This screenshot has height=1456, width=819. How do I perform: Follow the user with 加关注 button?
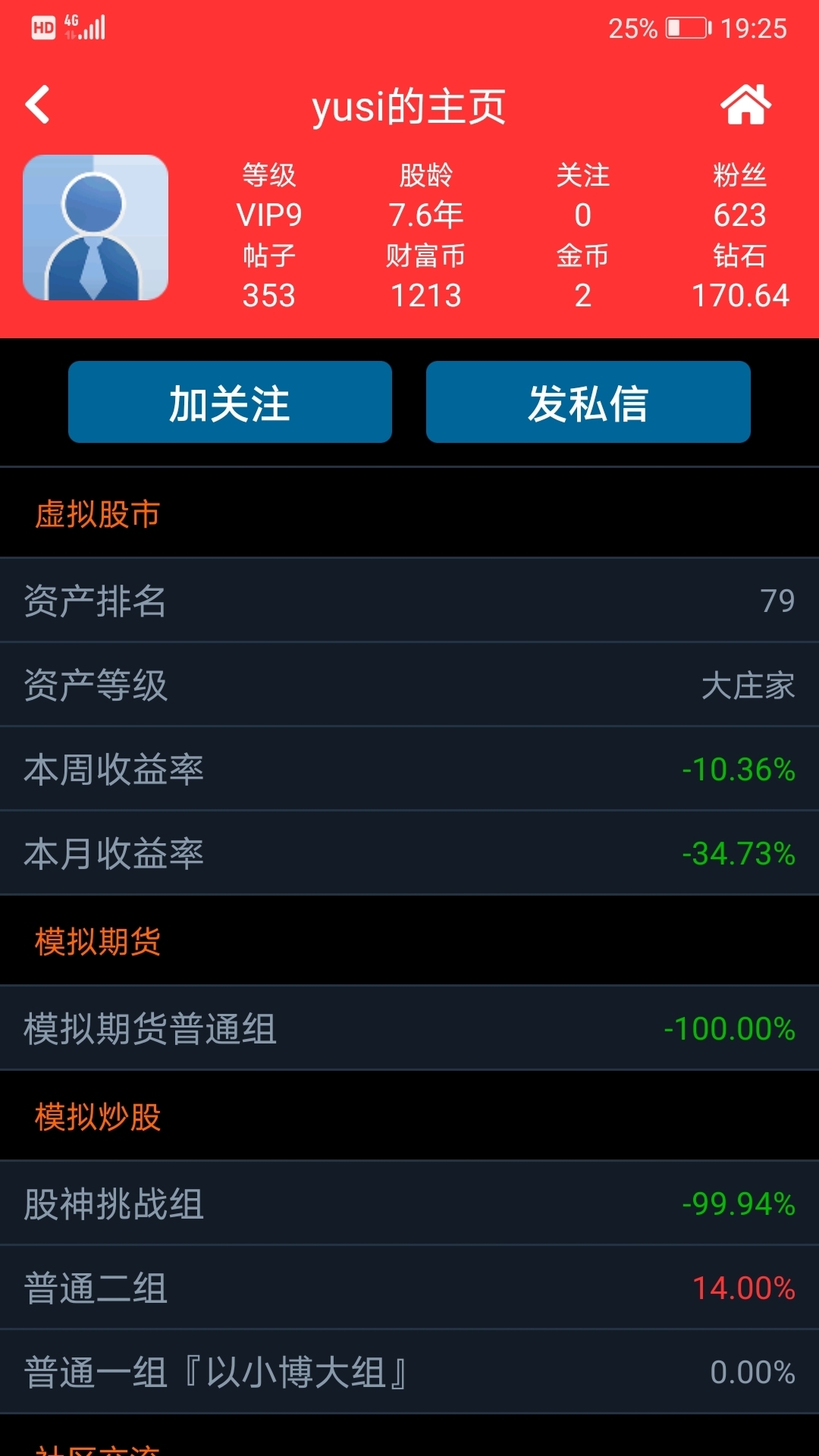[230, 402]
